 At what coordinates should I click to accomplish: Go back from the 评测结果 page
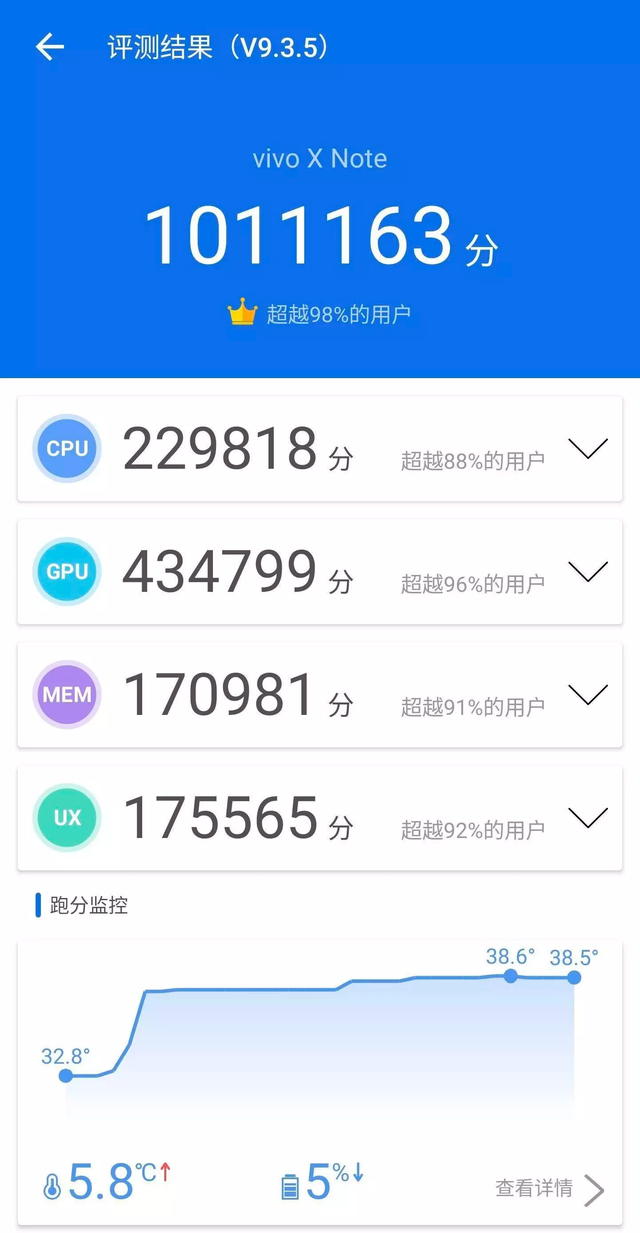(49, 47)
